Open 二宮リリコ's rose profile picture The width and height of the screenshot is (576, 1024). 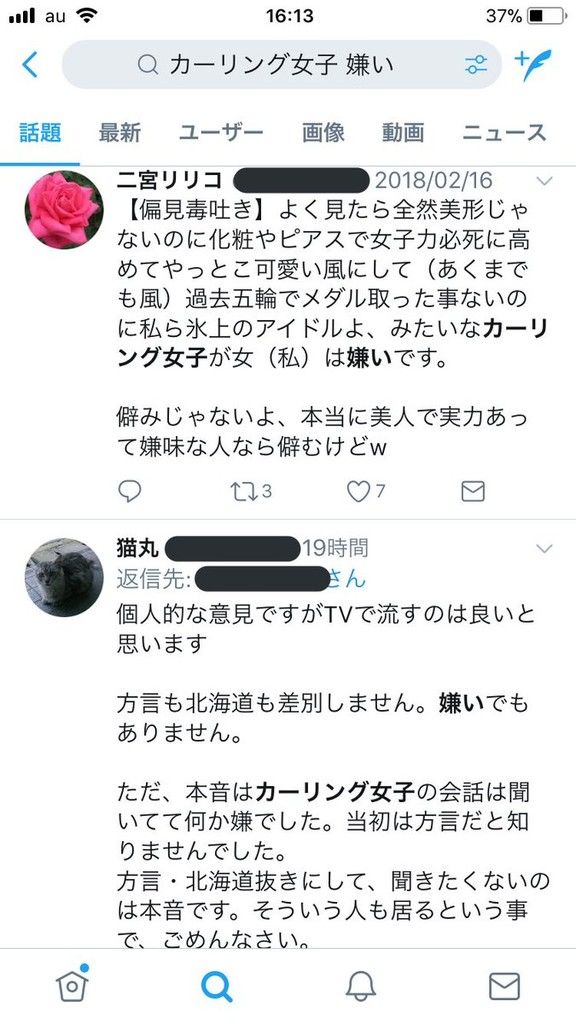63,210
